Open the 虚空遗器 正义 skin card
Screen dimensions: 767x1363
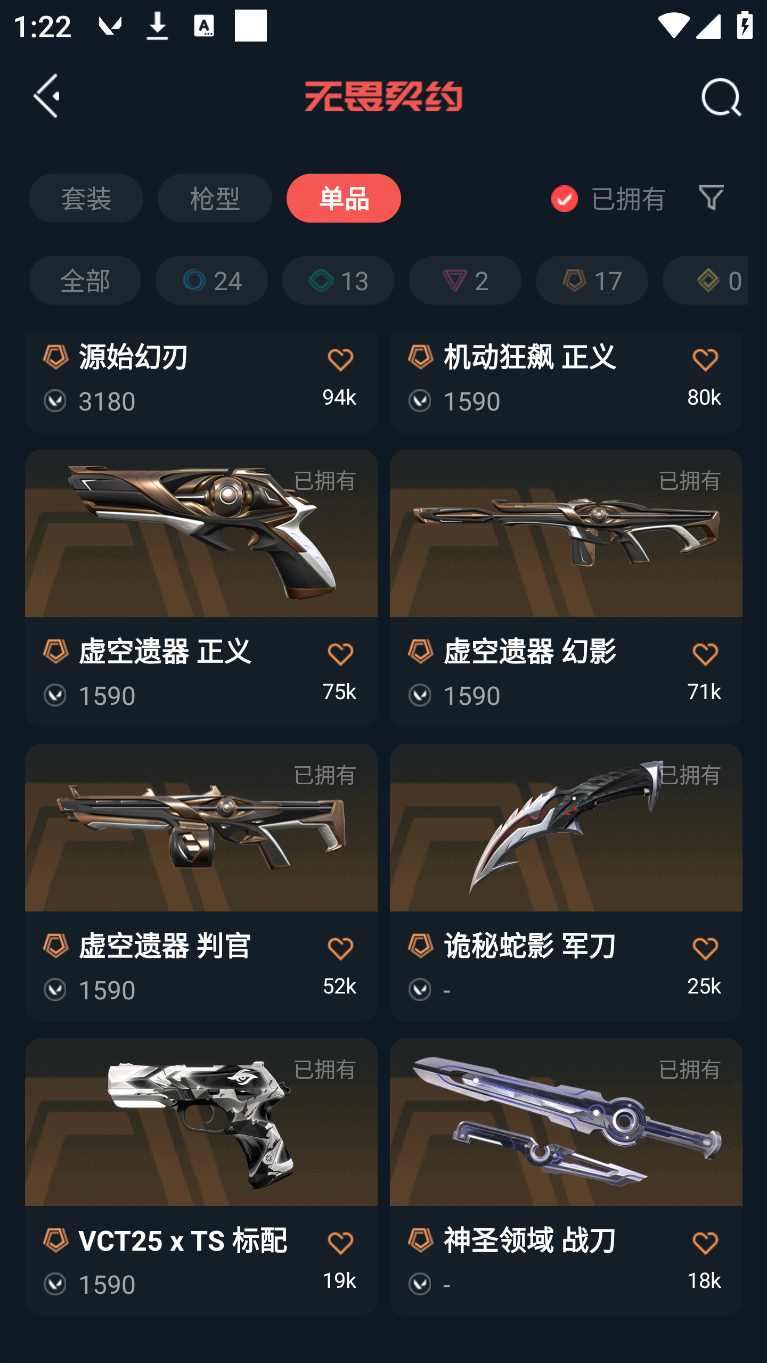[x=201, y=560]
